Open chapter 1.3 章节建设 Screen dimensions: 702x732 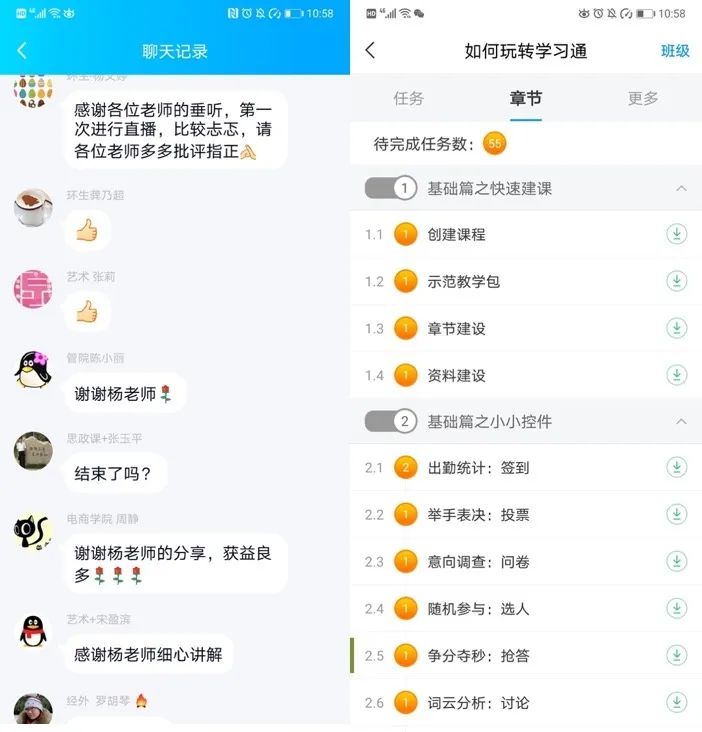456,329
